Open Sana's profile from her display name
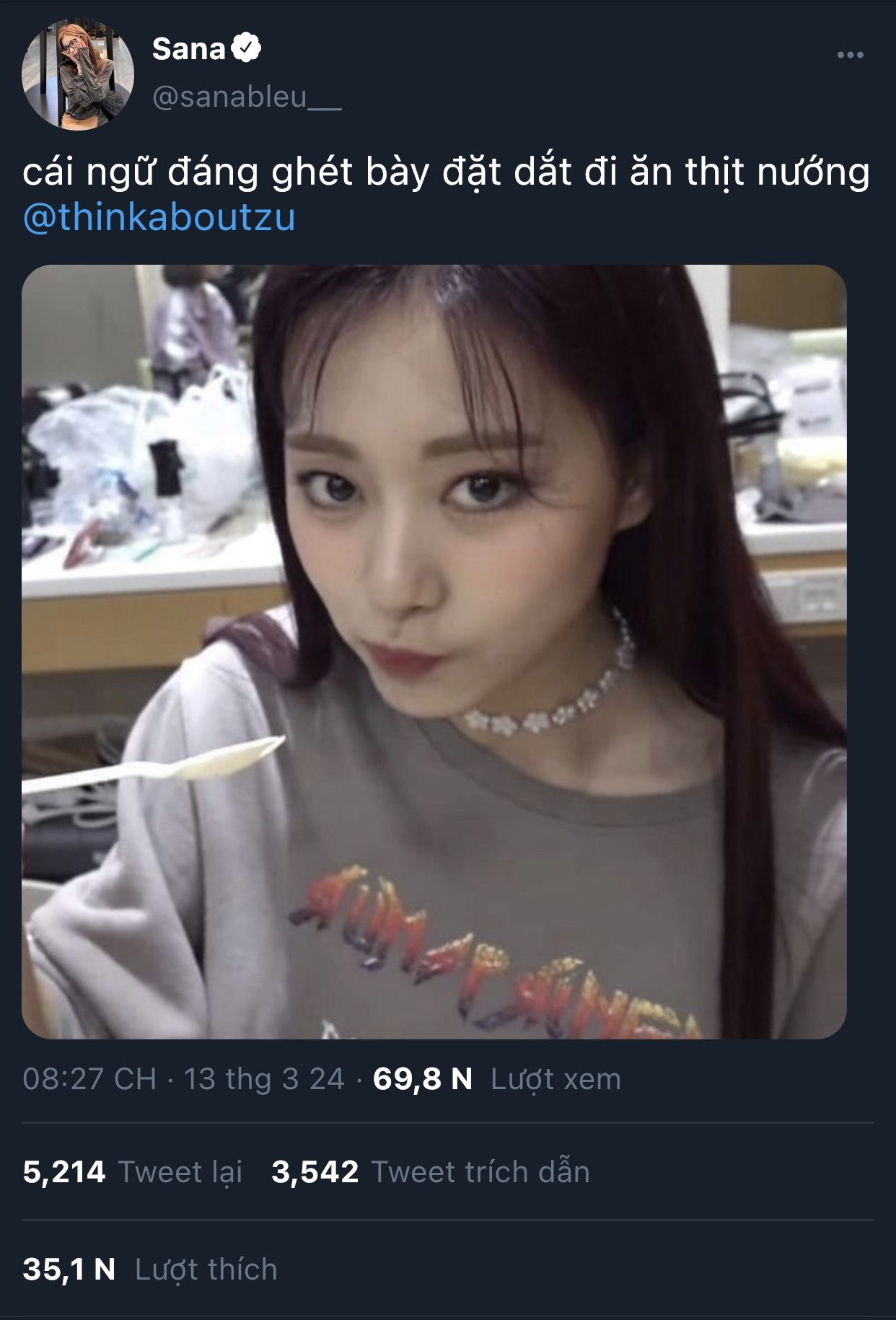 point(189,49)
